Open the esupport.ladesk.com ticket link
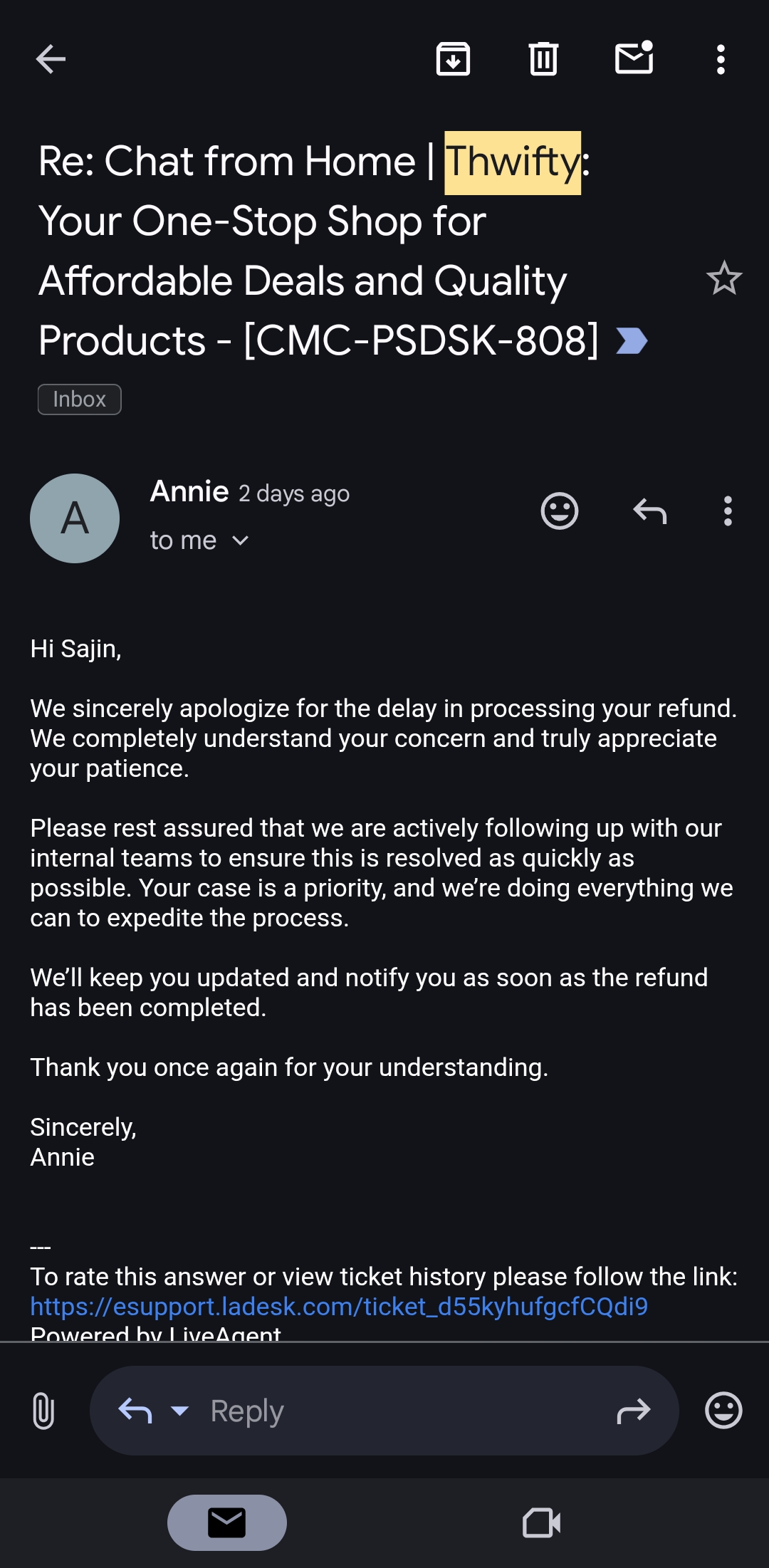This screenshot has height=1568, width=769. [x=339, y=1307]
